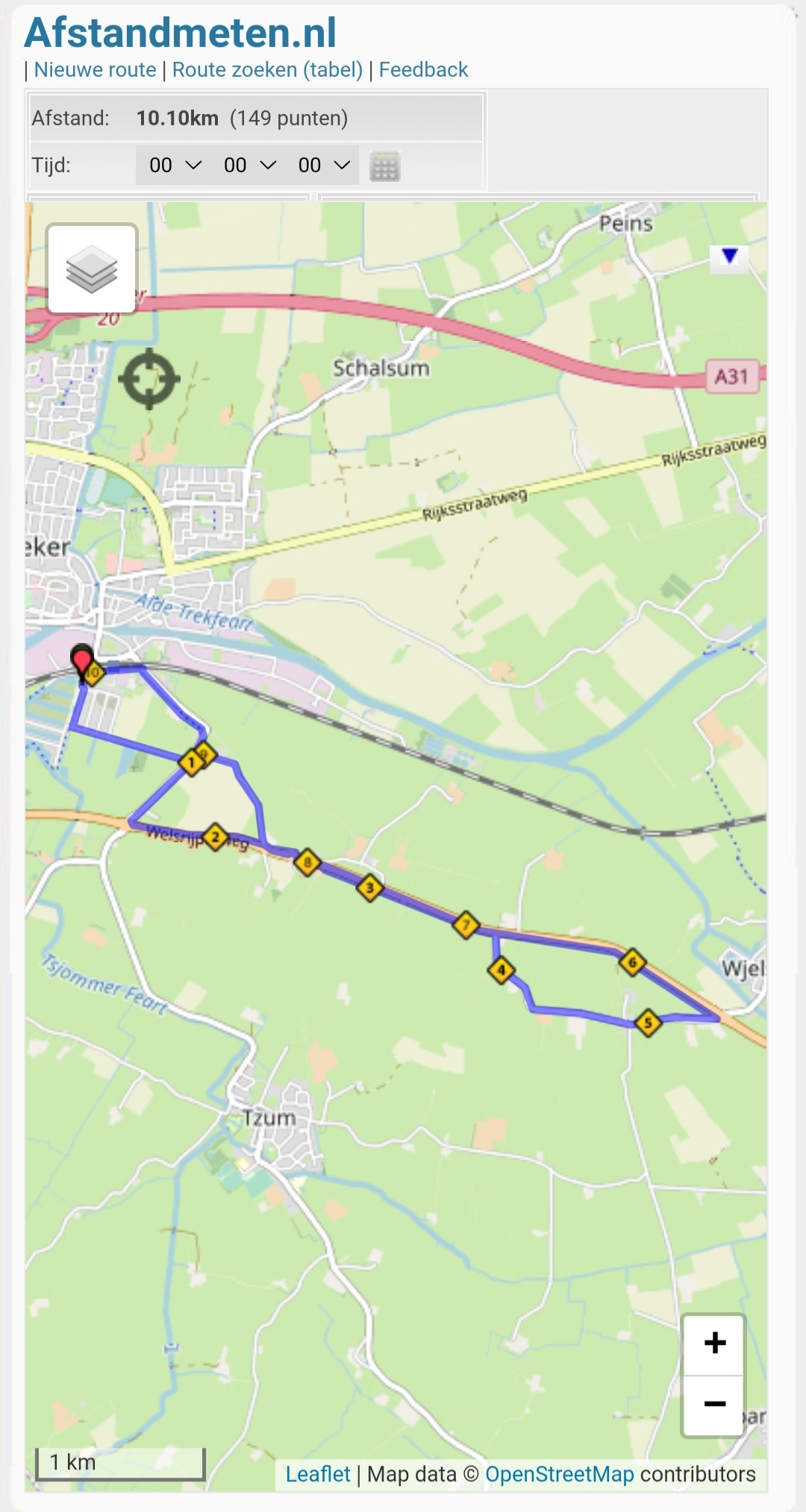Open the map layers selector
806x1512 pixels.
(92, 269)
